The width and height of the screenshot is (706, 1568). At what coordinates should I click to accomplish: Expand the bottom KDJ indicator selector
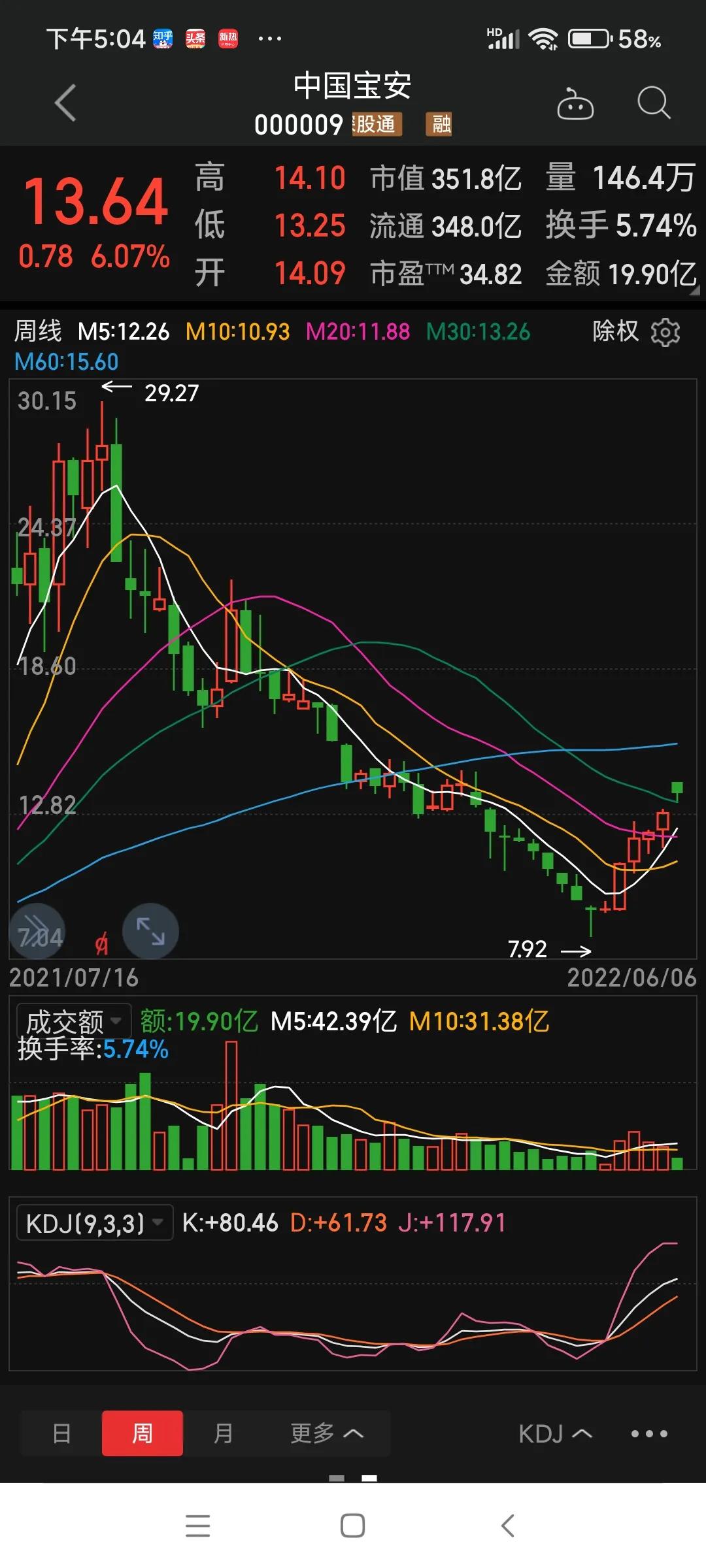tap(555, 1434)
